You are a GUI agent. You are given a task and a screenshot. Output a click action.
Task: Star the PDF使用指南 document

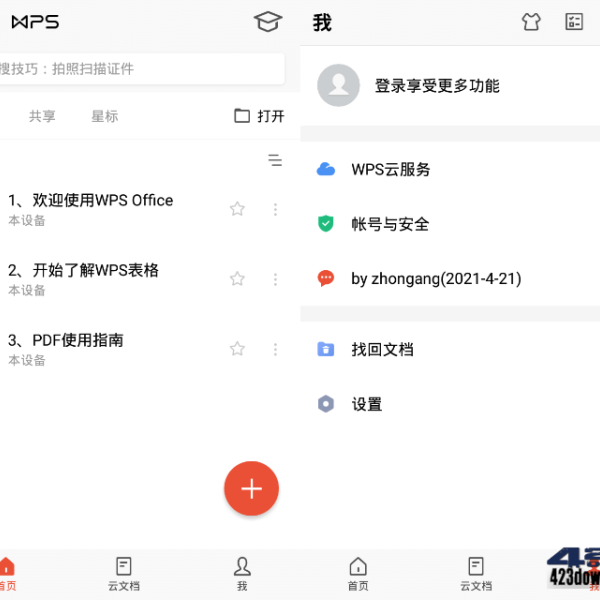[237, 349]
